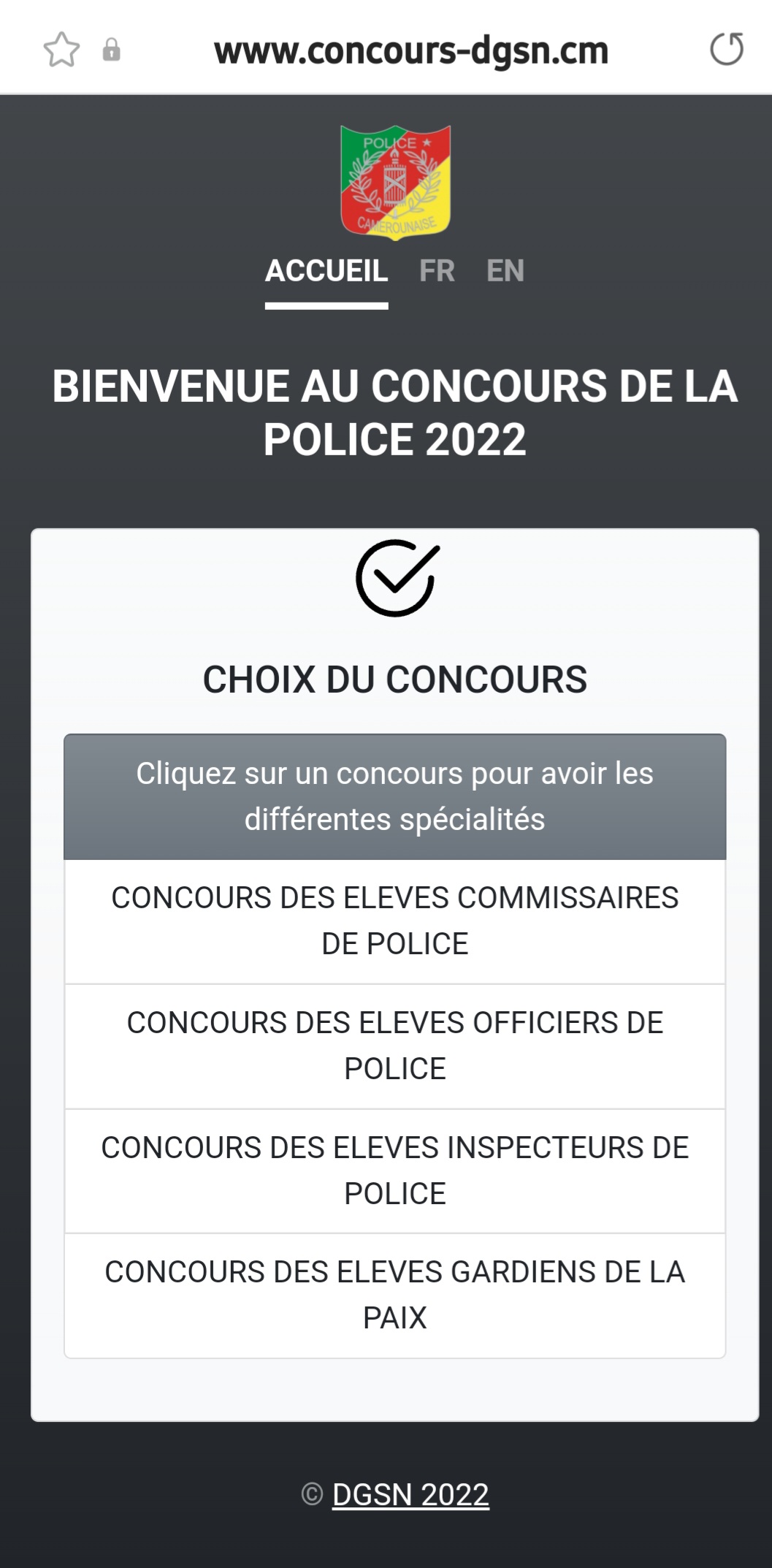Select Concours des Eleves Officiers de Police
The image size is (772, 1568).
pyautogui.click(x=395, y=1046)
